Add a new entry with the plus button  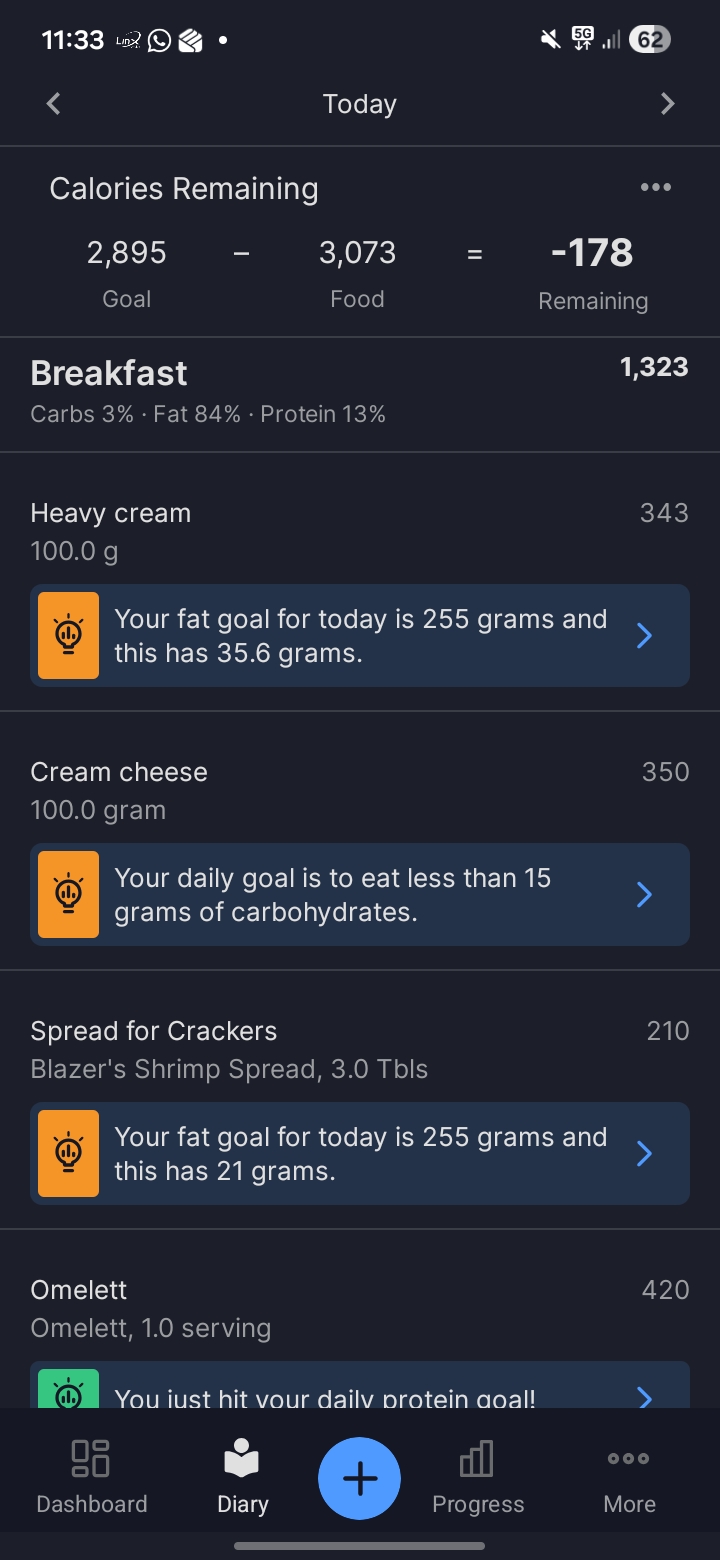tap(360, 1479)
